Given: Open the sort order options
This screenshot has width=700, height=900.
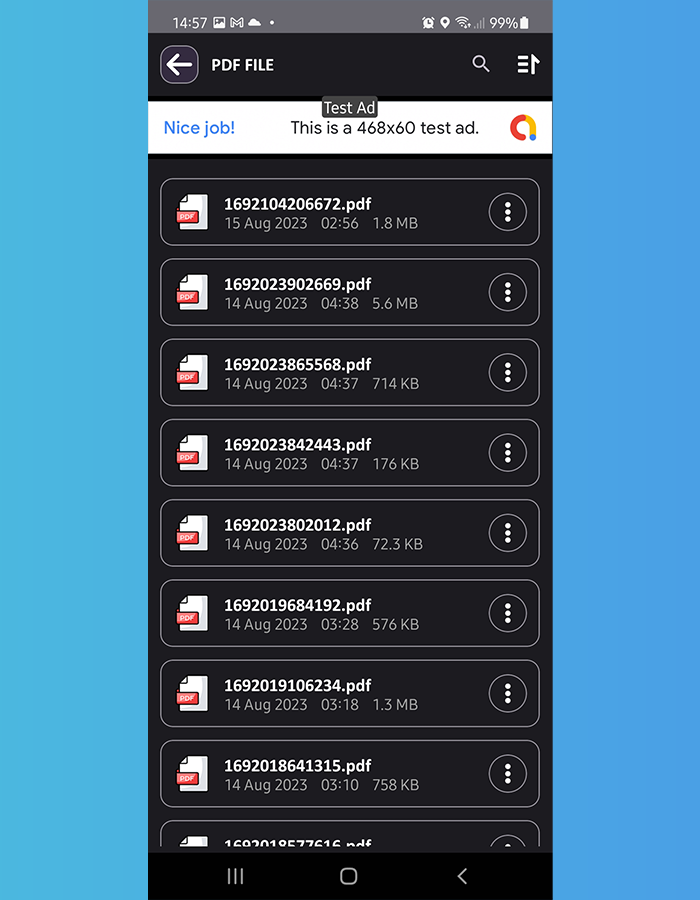Looking at the screenshot, I should tap(527, 64).
